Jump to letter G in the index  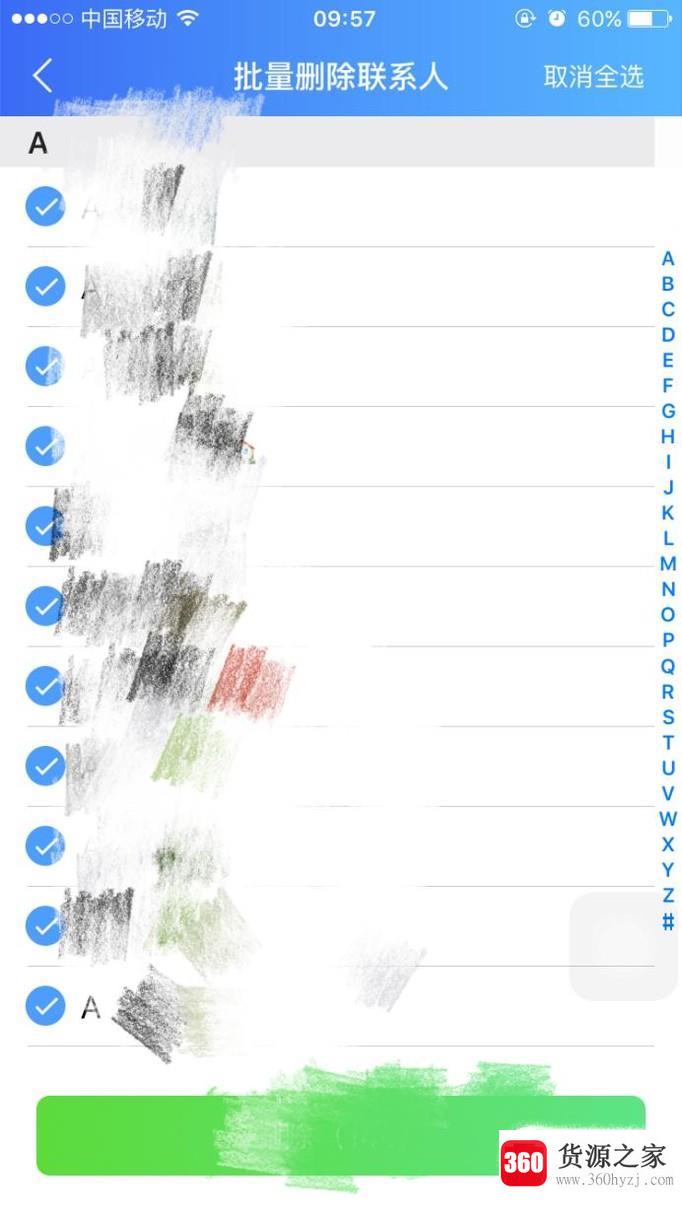668,411
